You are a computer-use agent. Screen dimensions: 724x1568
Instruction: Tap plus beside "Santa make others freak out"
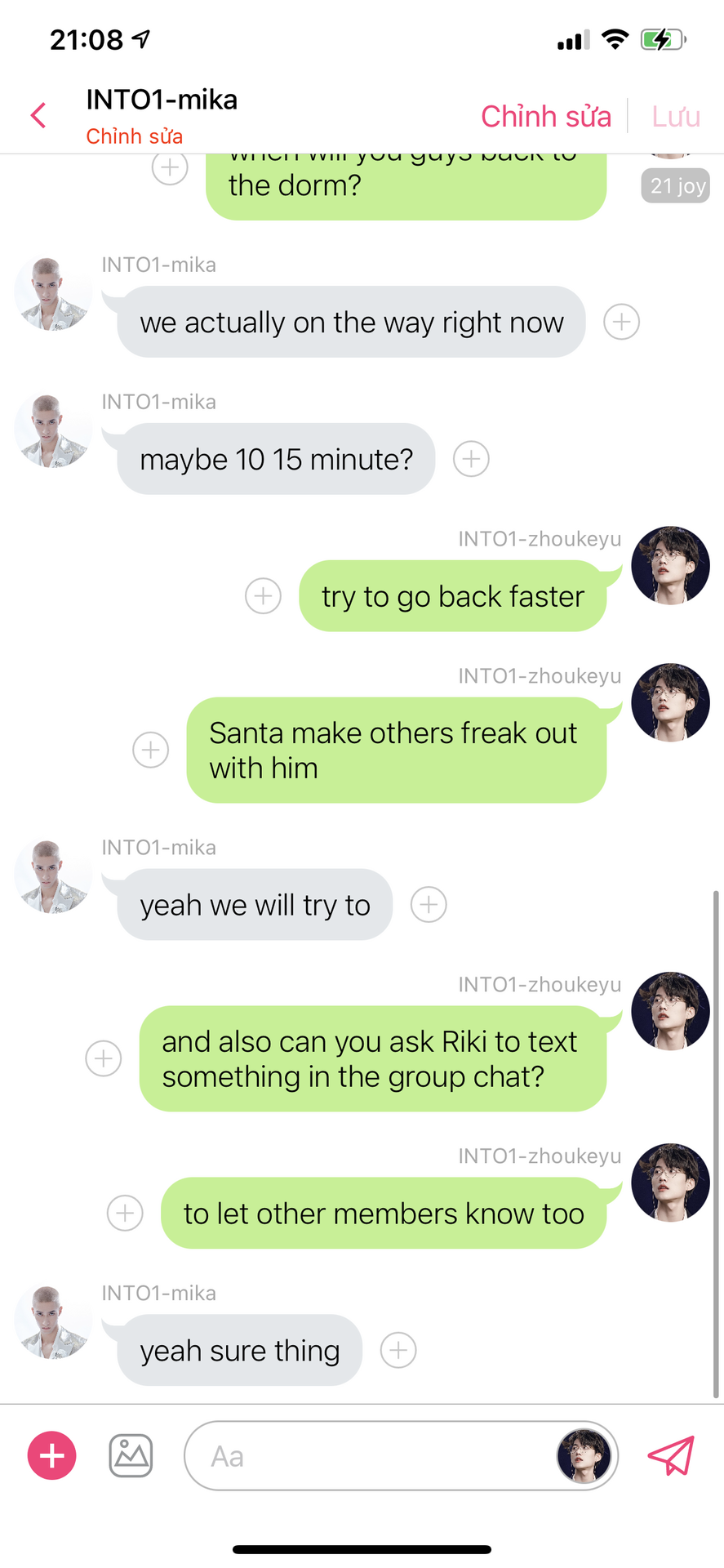tap(151, 750)
